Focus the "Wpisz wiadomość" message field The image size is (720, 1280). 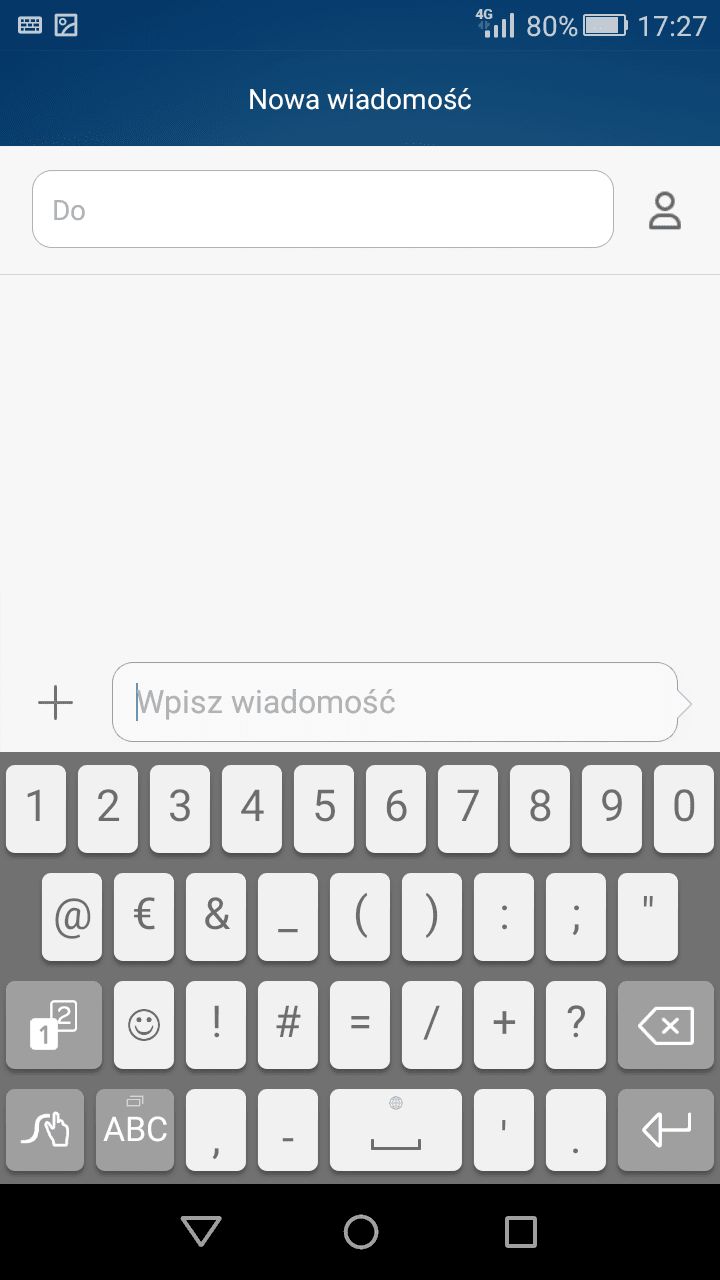click(395, 702)
